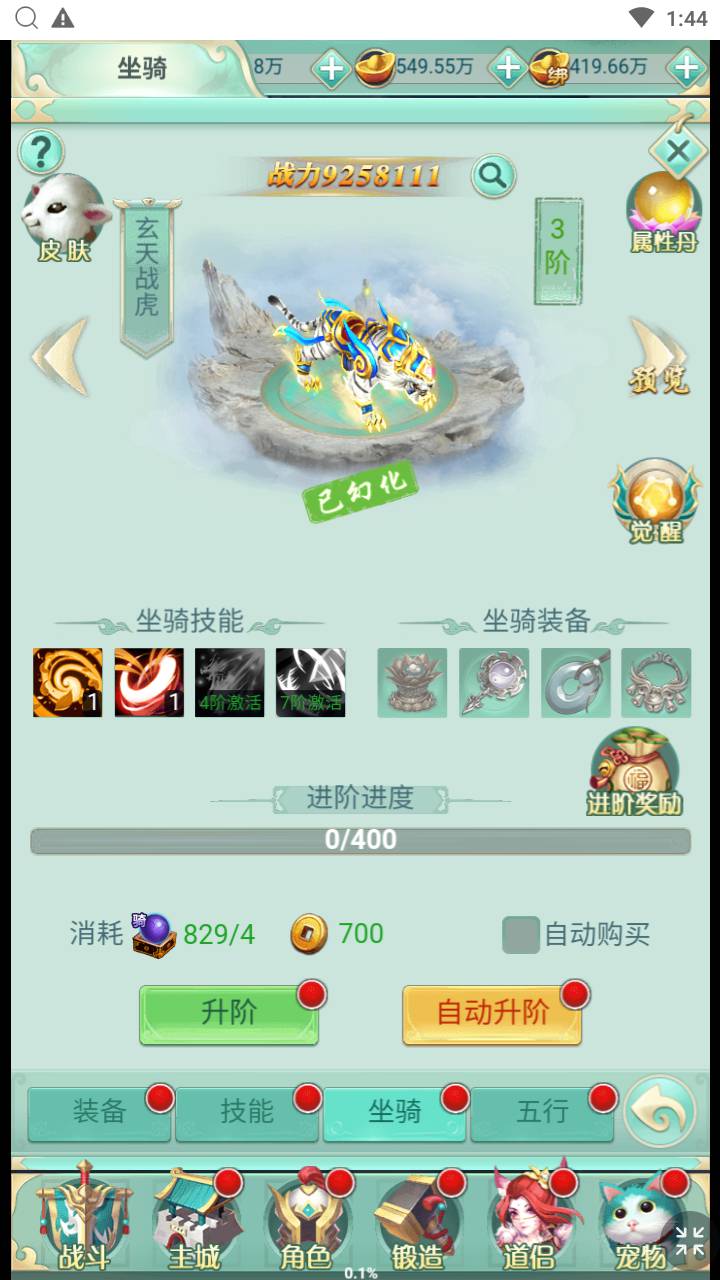720x1280 pixels.
Task: Close the mount panel with X
Action: (678, 152)
